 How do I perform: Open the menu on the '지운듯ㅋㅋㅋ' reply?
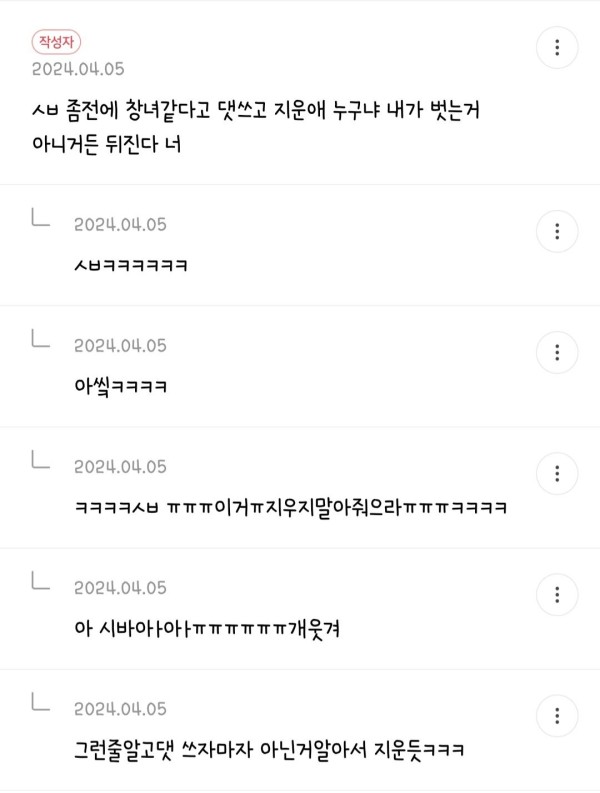(557, 715)
